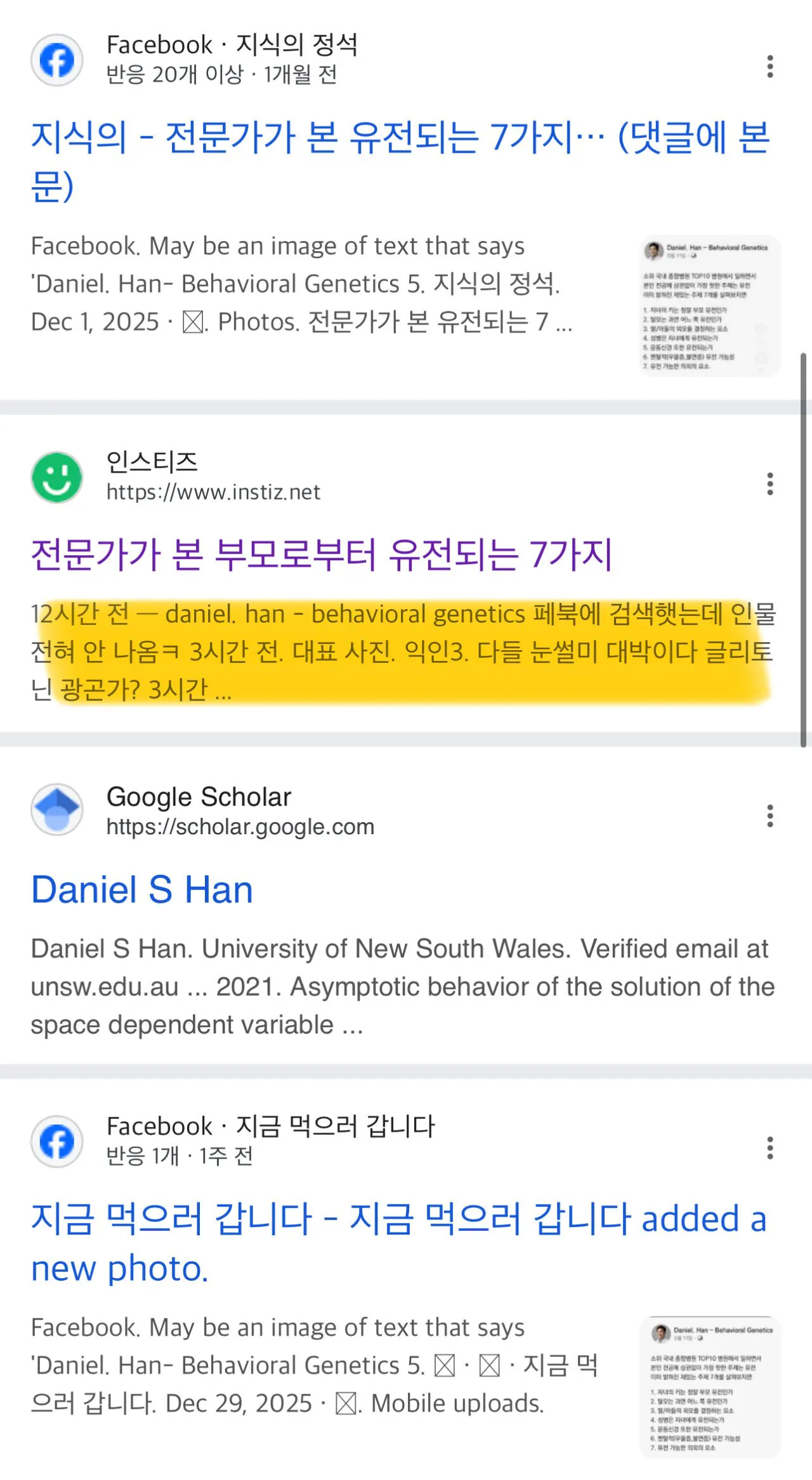Open the Daniel S Han scholar profile link
Viewport: 812px width, 1480px height.
pos(143,888)
